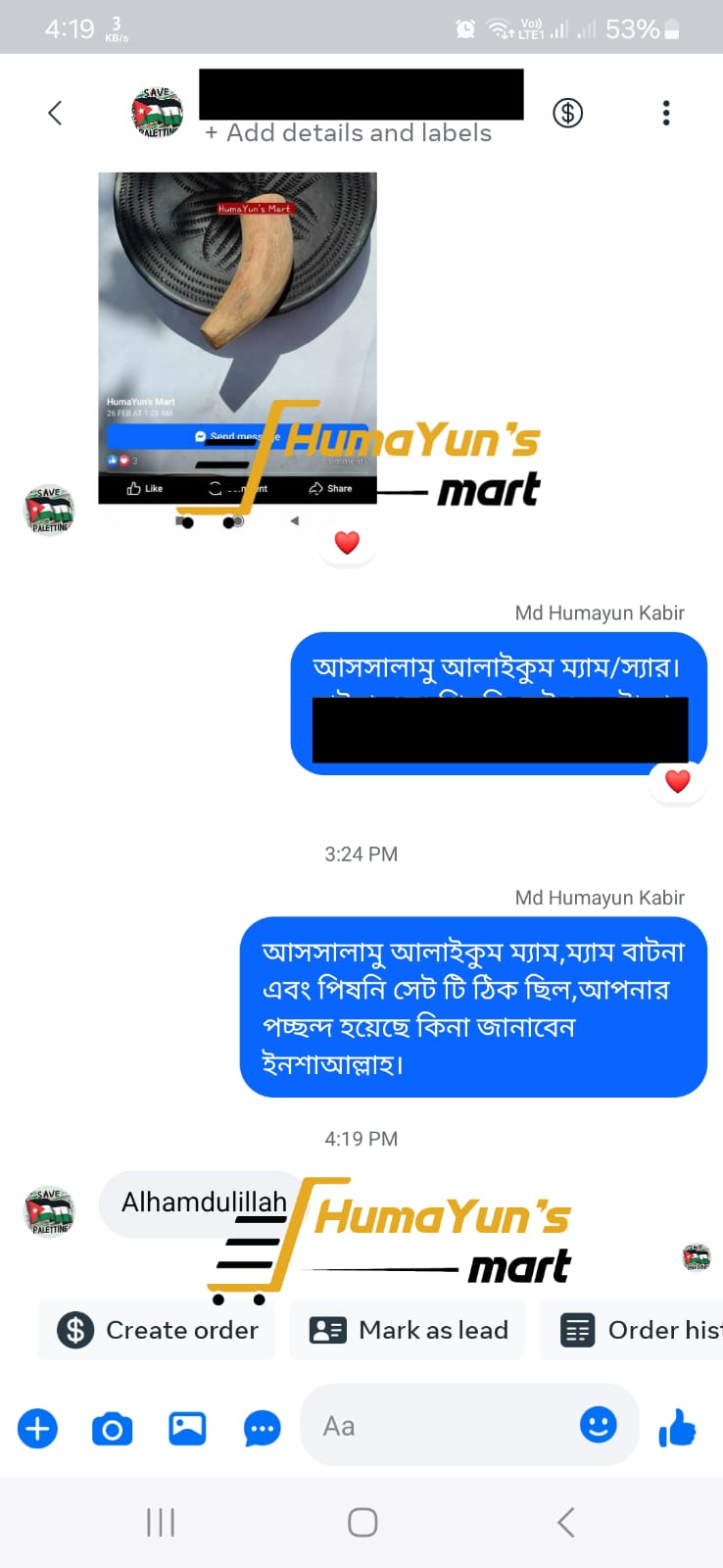Viewport: 723px width, 1568px height.
Task: Go back from this conversation
Action: coord(55,113)
